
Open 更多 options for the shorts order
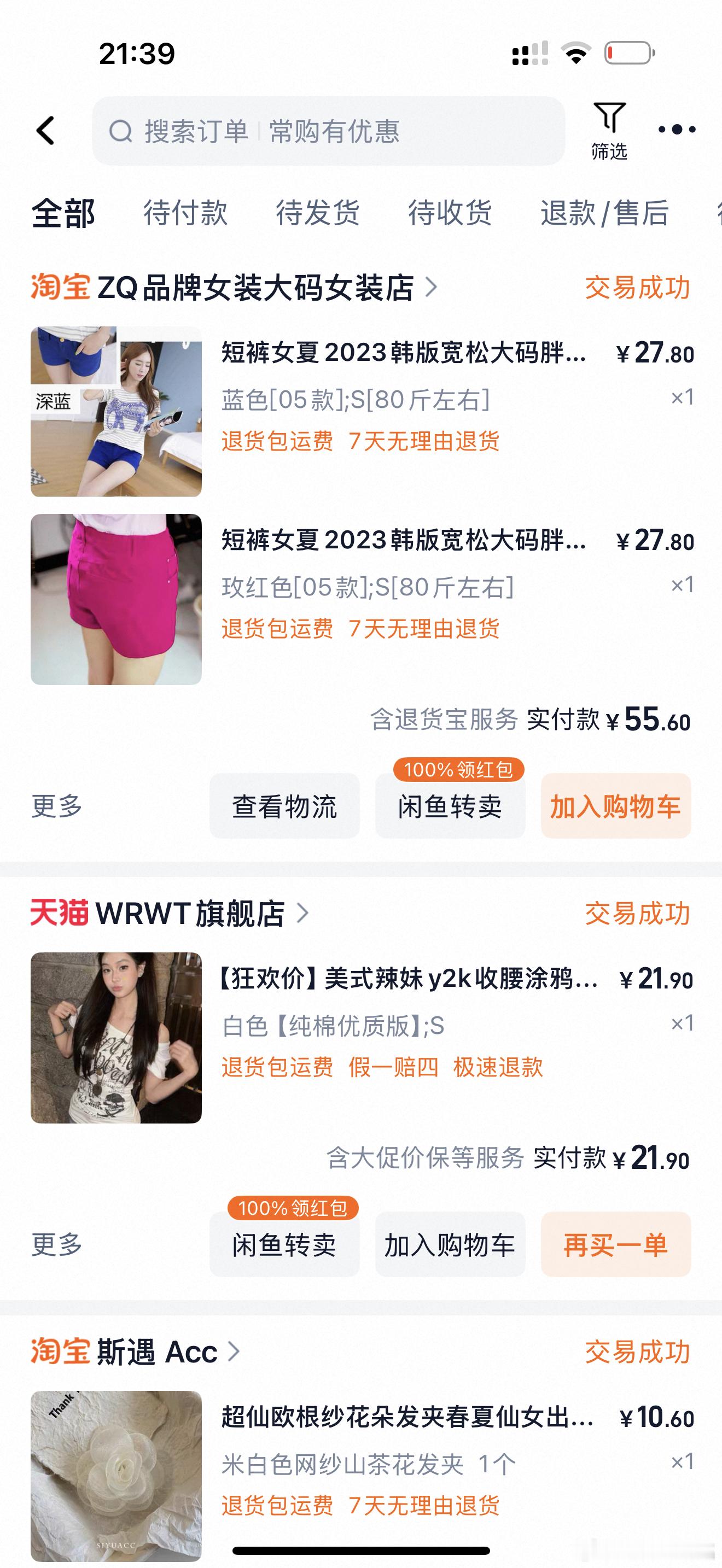click(57, 806)
